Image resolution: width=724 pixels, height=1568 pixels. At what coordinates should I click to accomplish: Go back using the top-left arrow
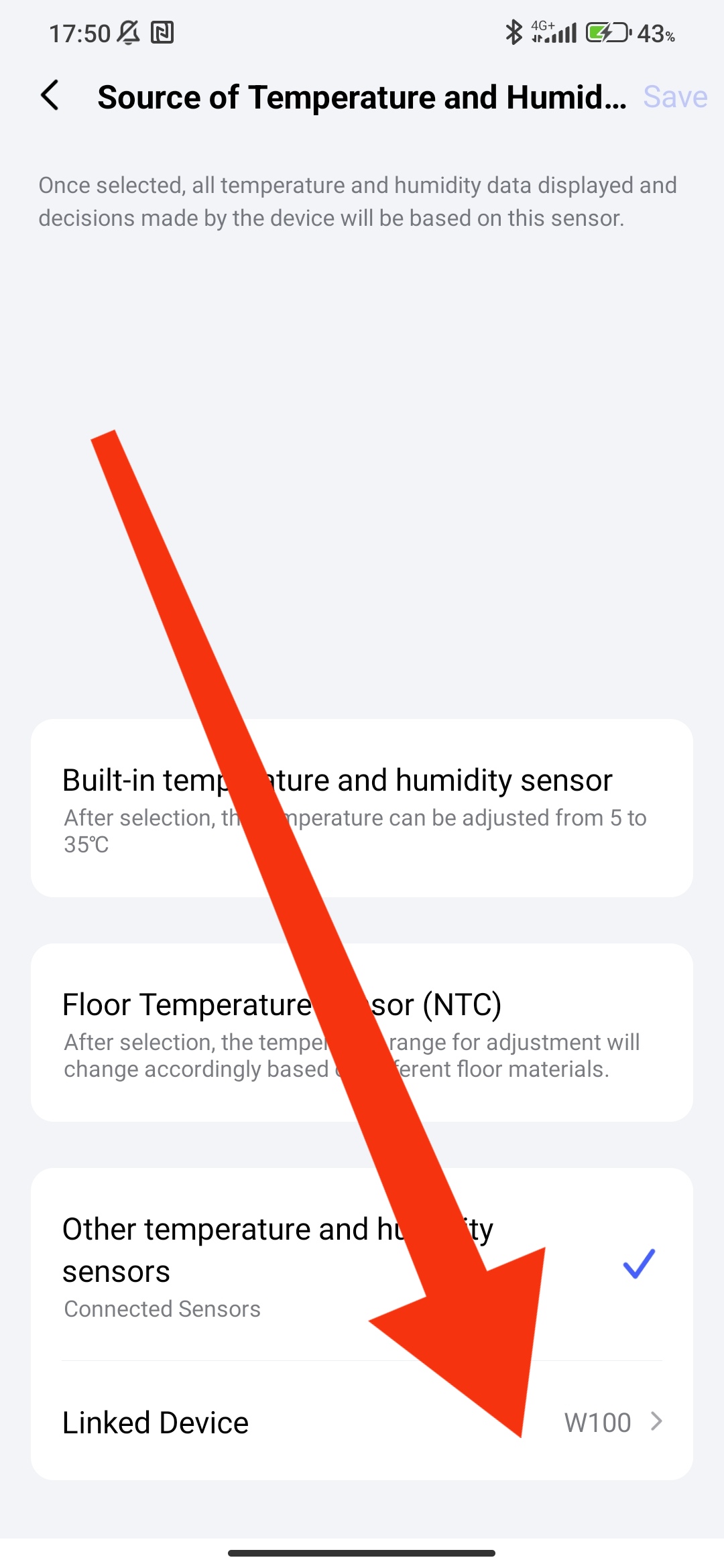(x=50, y=96)
